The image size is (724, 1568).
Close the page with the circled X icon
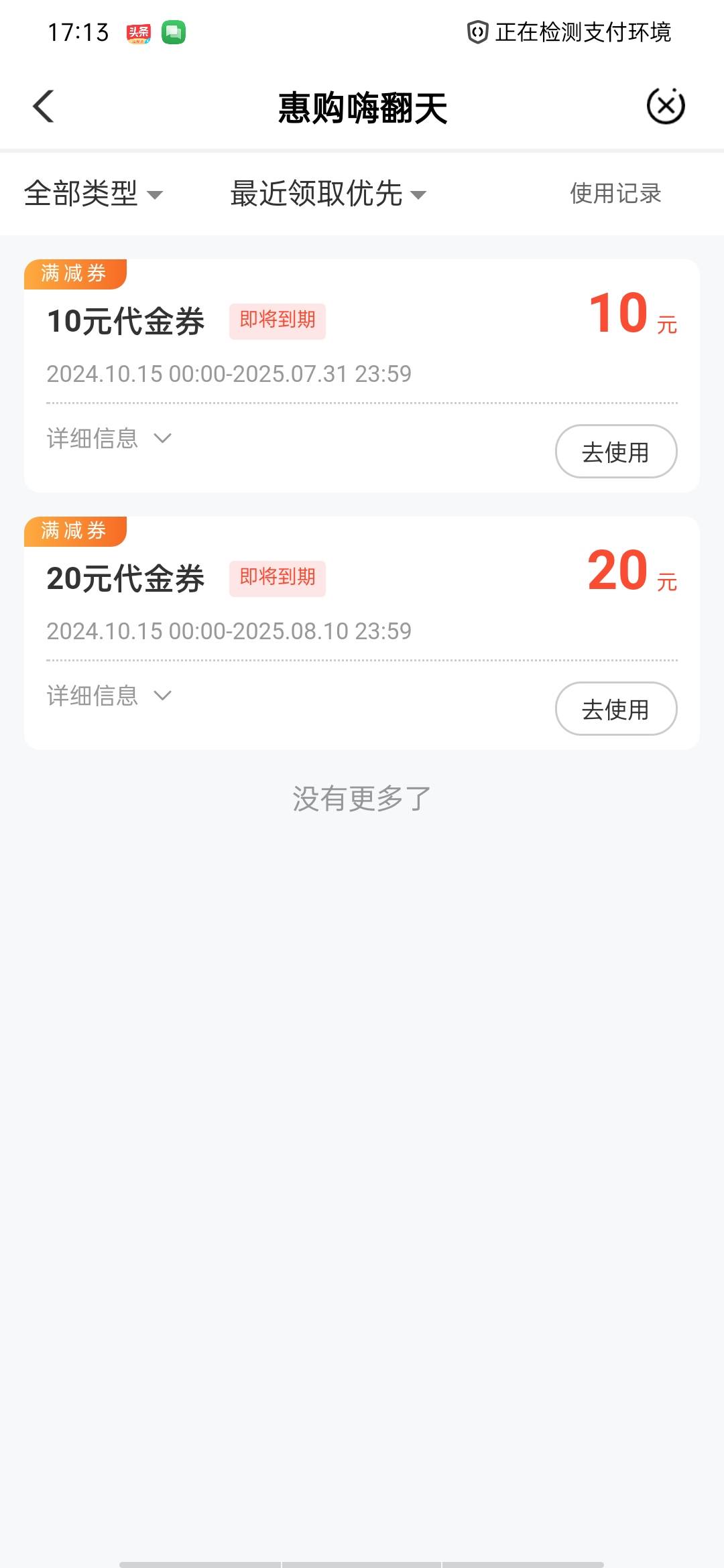(666, 106)
